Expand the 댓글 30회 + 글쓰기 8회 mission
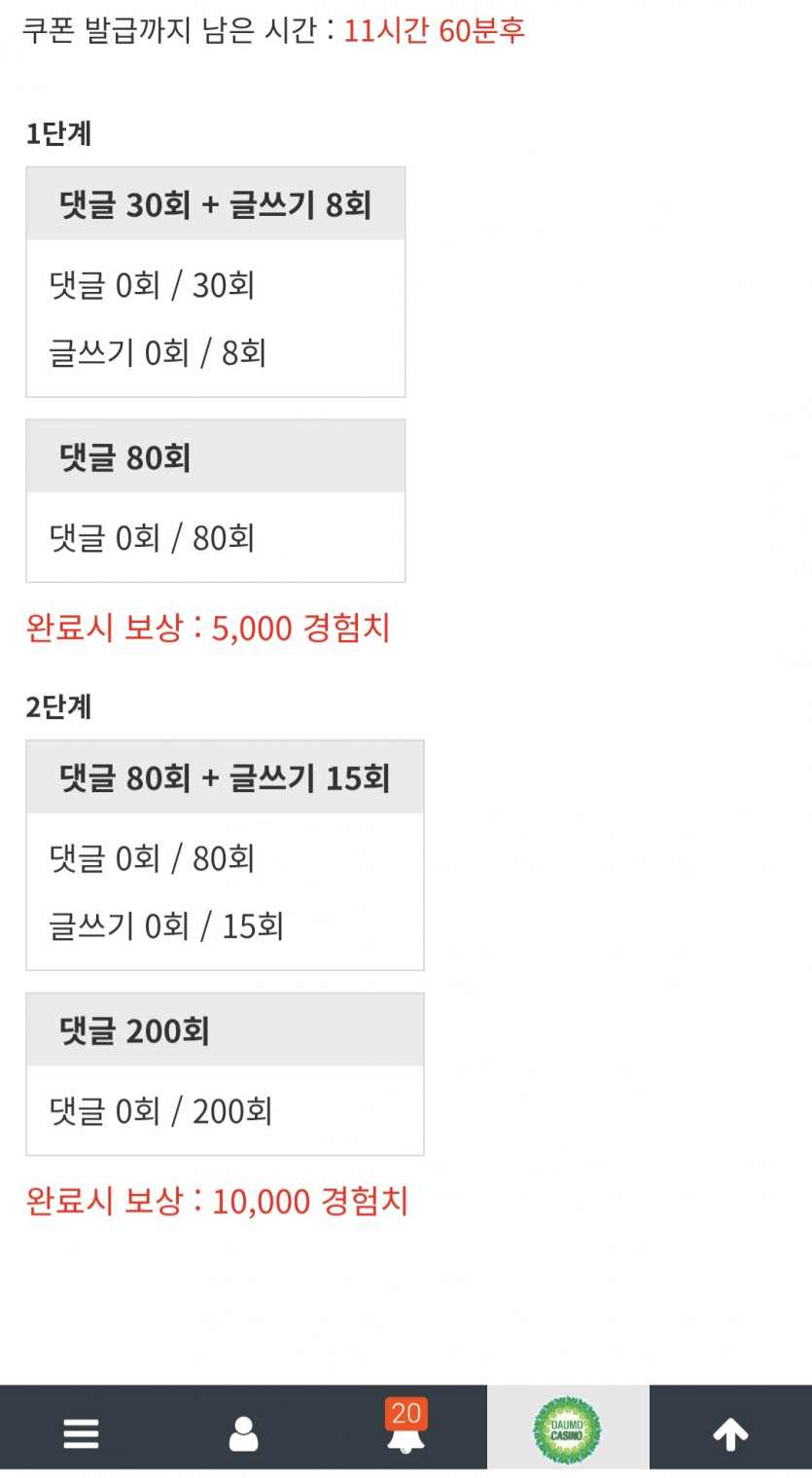The width and height of the screenshot is (812, 1478). pos(215,201)
